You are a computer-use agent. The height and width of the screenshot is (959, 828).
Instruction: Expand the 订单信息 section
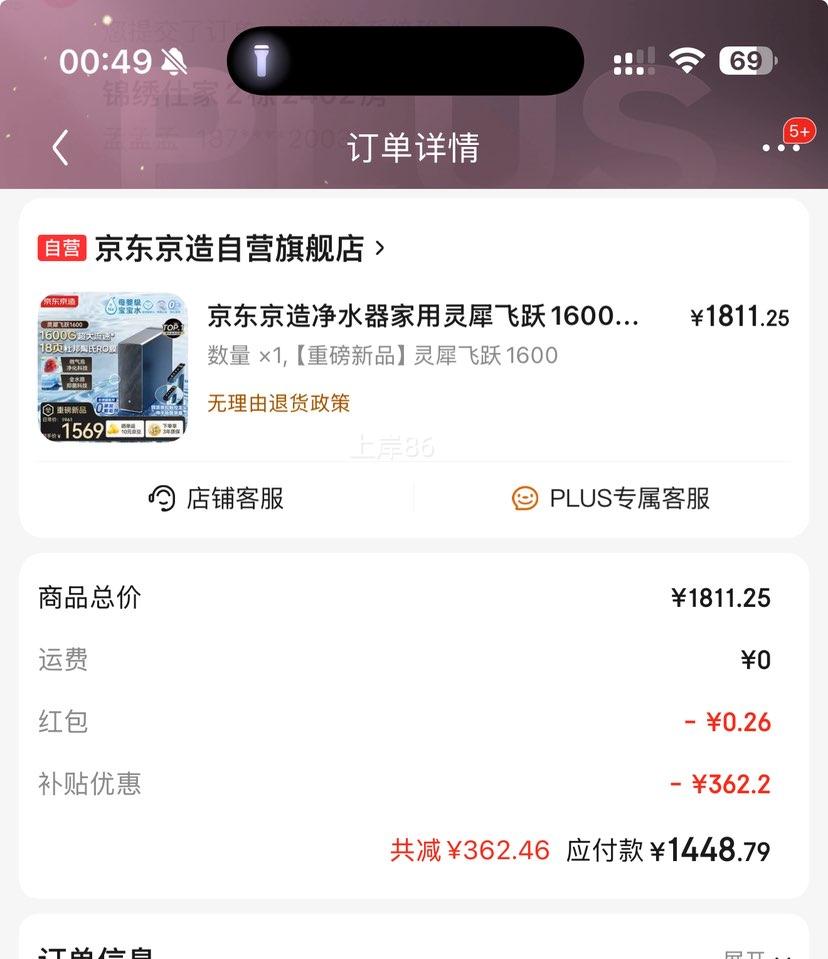(x=760, y=952)
